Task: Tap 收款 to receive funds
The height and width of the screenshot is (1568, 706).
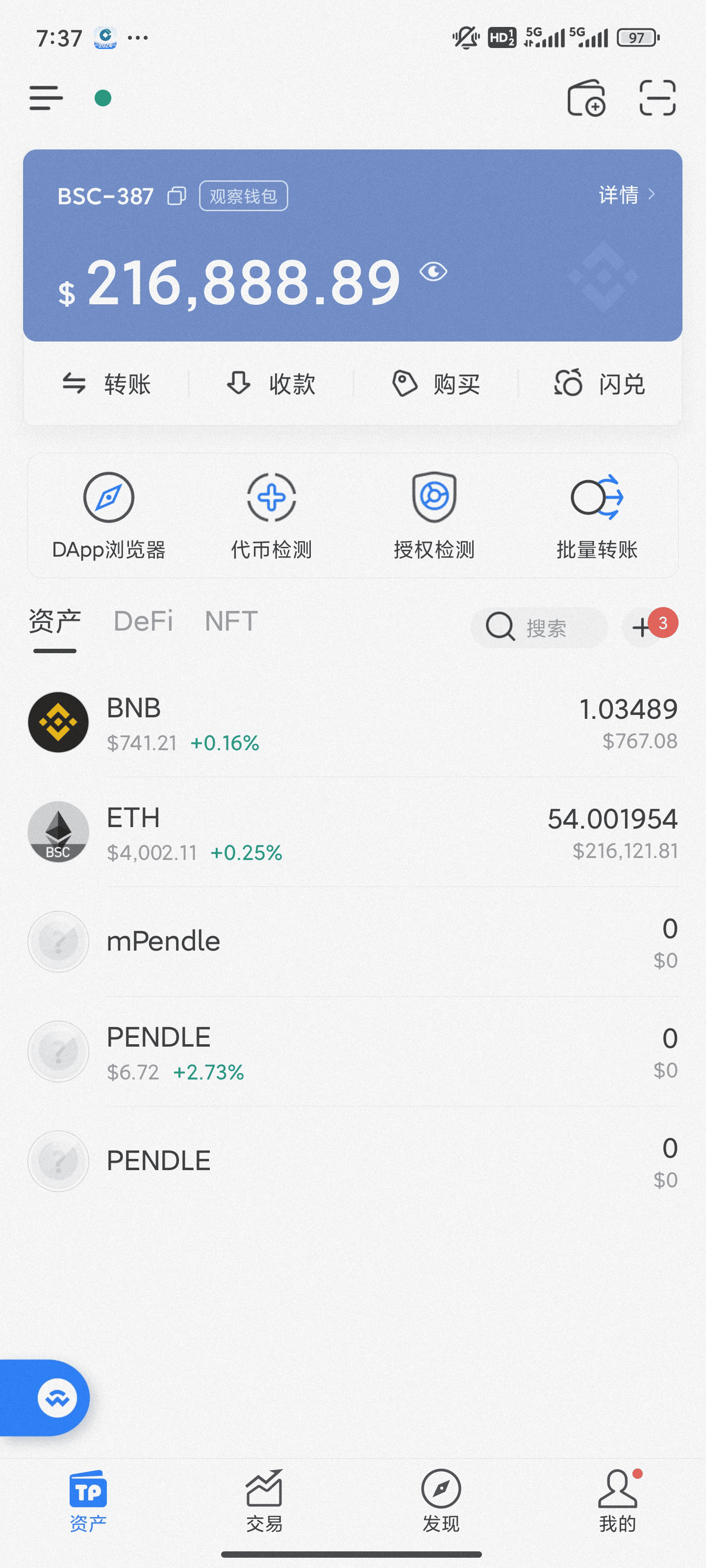Action: pyautogui.click(x=271, y=384)
